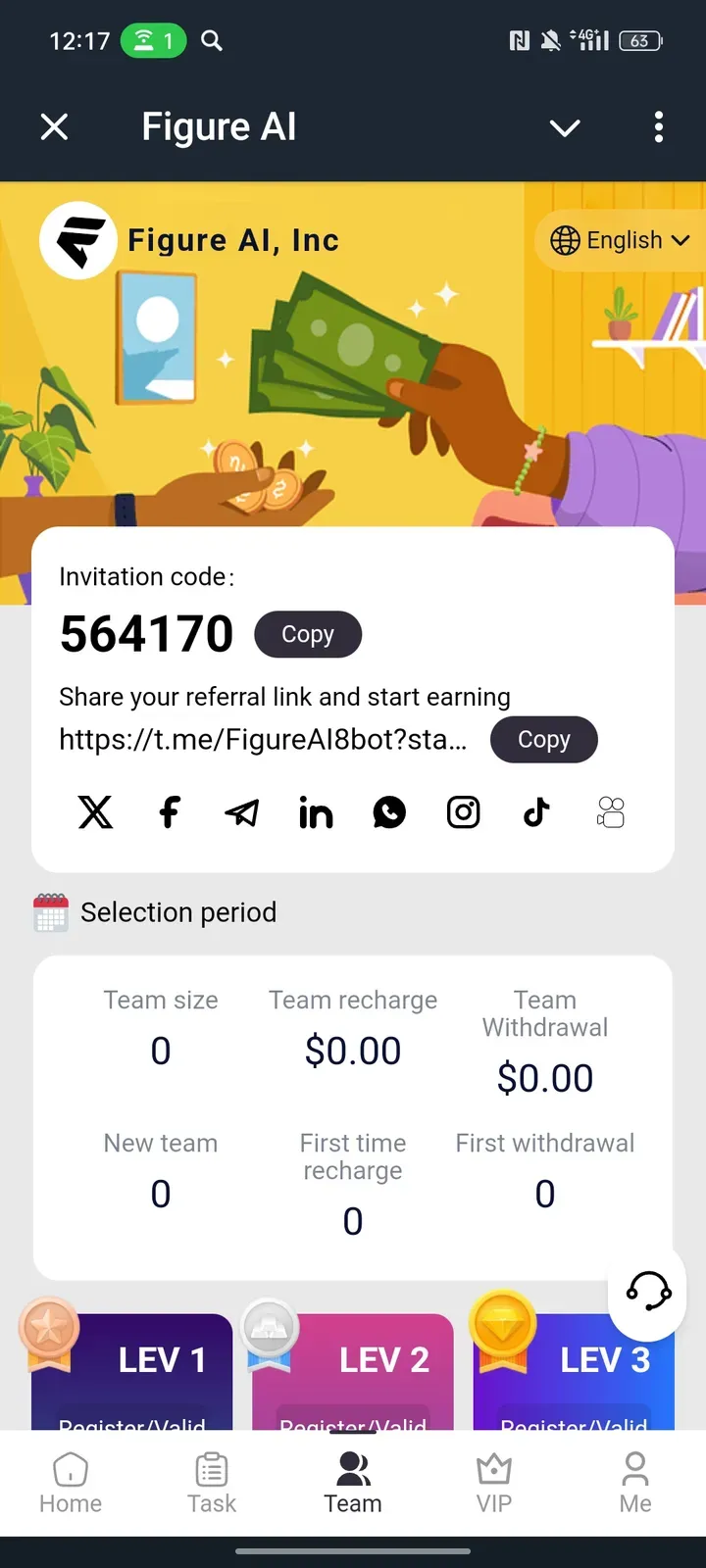Share referral link on Instagram

coord(463,812)
